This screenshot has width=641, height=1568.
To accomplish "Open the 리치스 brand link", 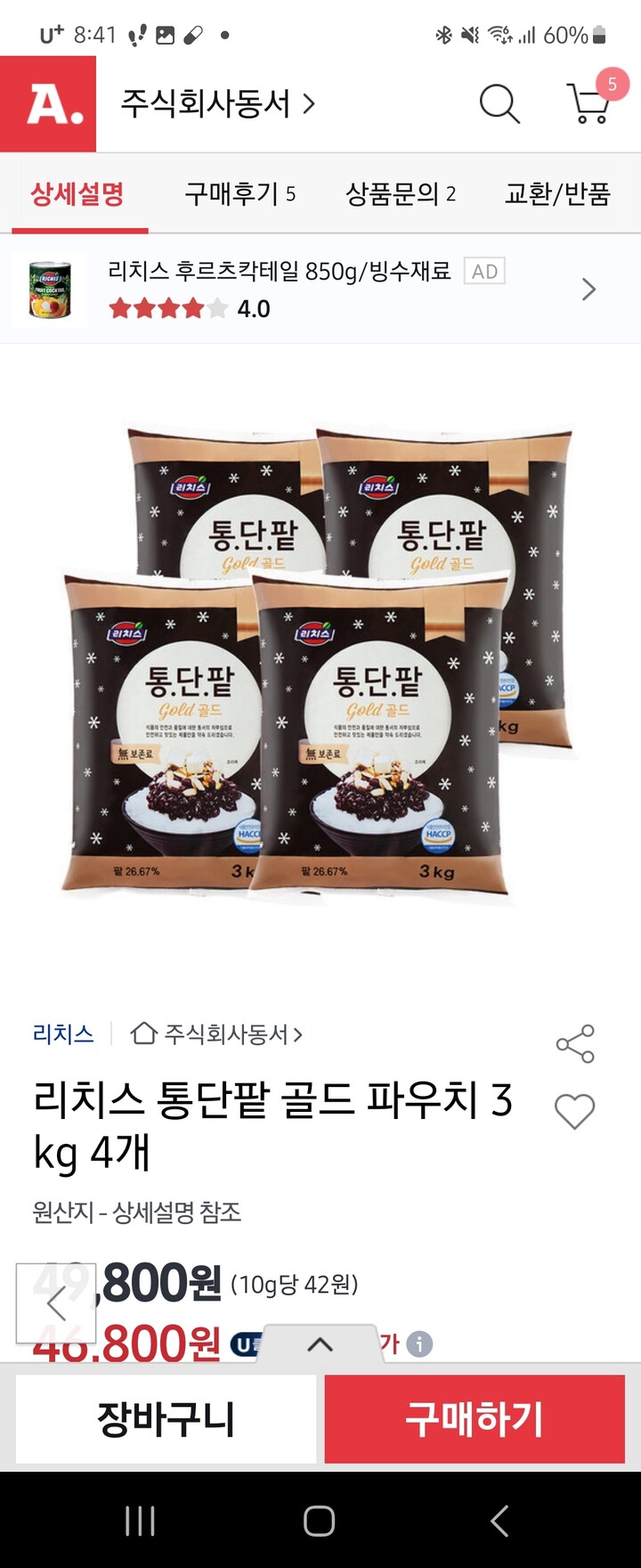I will tap(64, 1035).
